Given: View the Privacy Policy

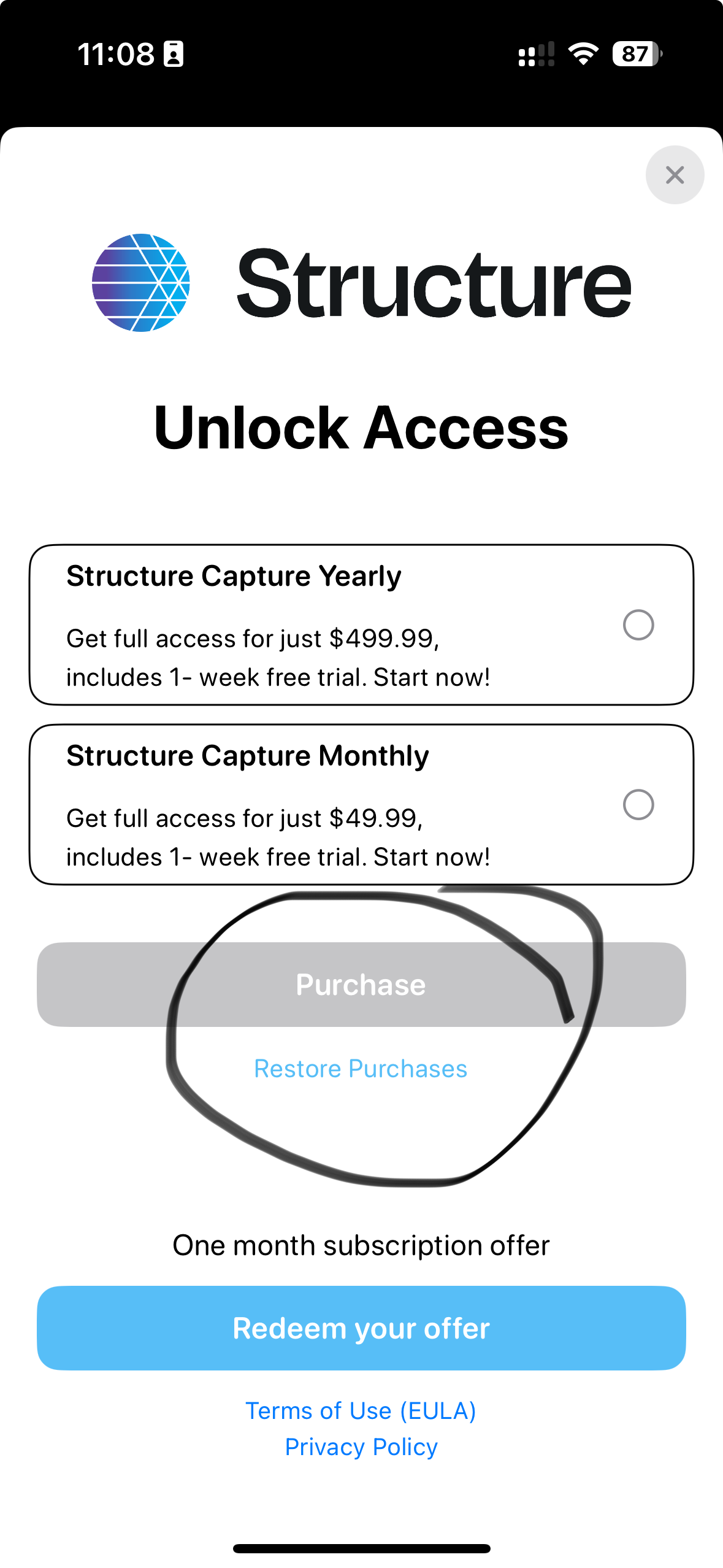Looking at the screenshot, I should [361, 1447].
